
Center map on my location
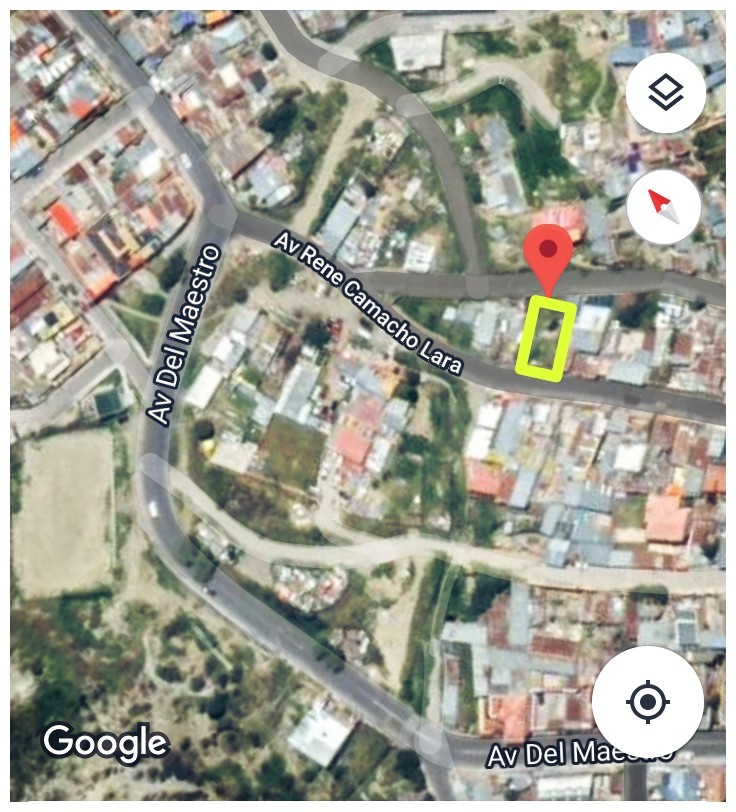tap(647, 702)
